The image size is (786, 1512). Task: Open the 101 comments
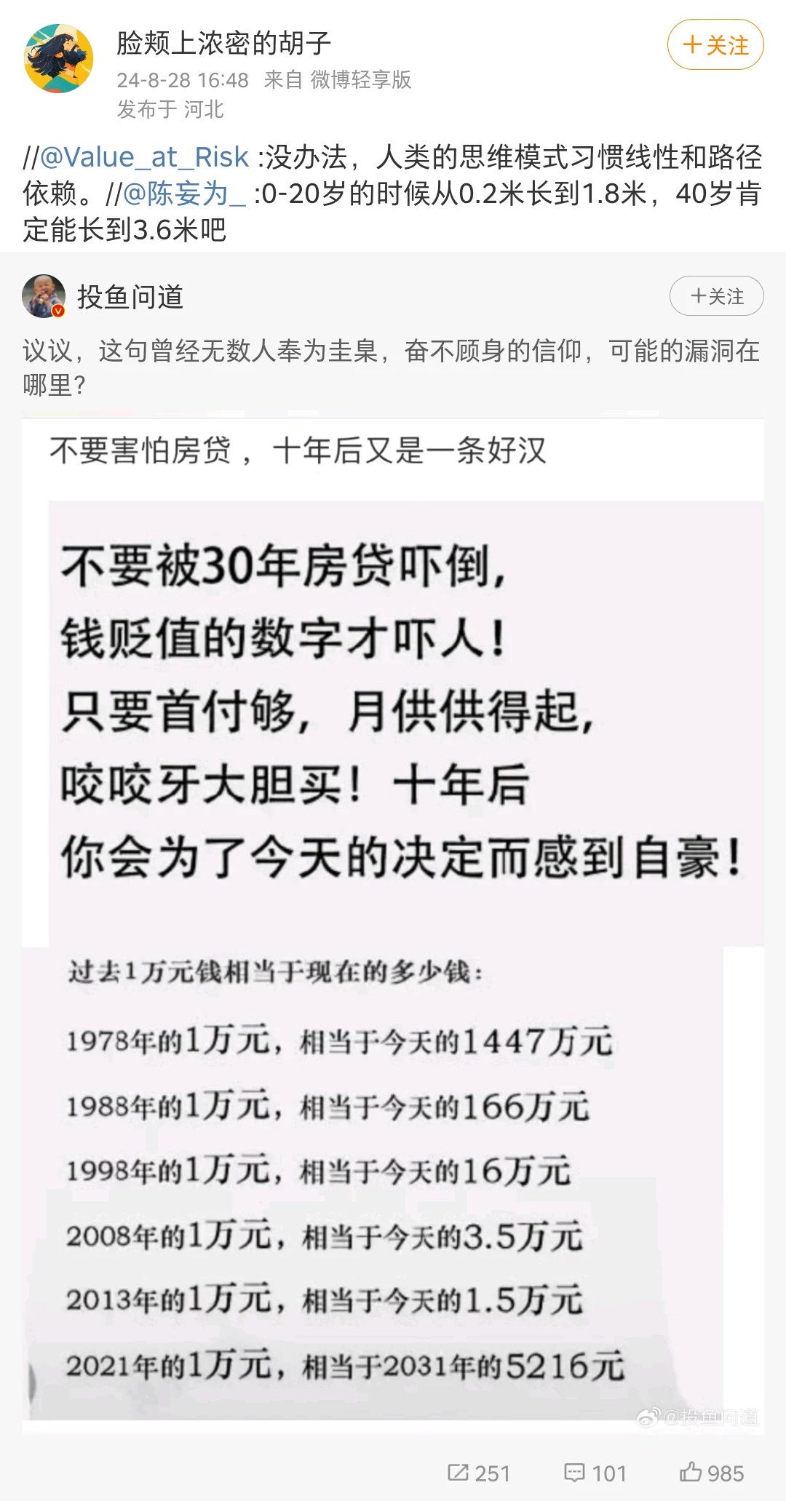click(595, 1473)
